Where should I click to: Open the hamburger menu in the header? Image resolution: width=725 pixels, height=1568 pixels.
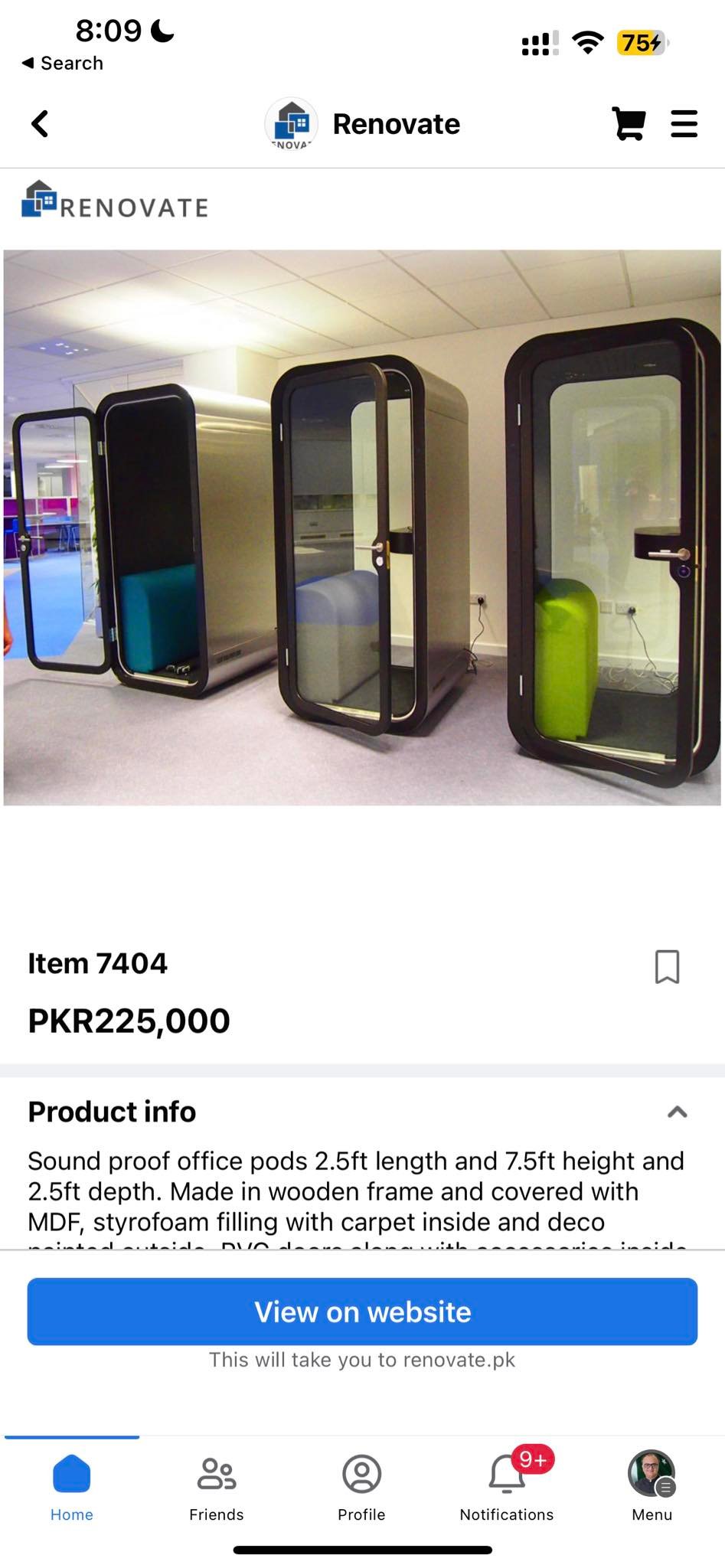684,123
